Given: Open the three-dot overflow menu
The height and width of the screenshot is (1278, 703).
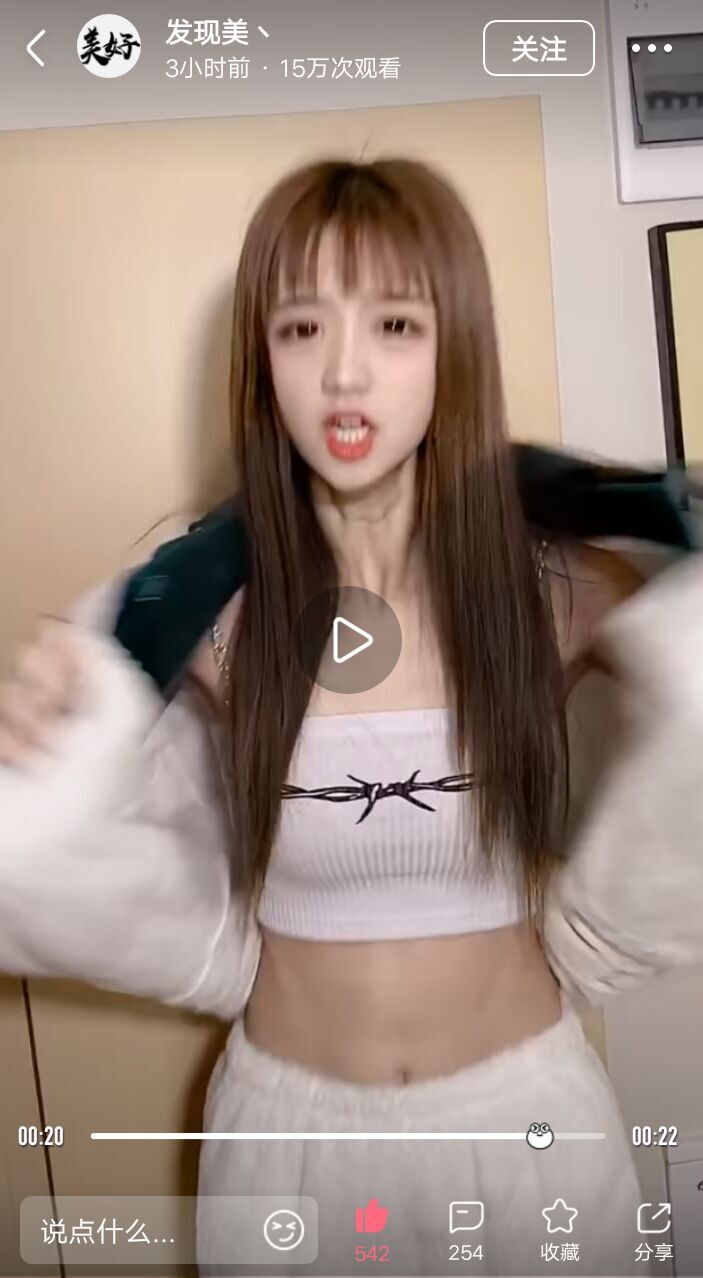Looking at the screenshot, I should pyautogui.click(x=652, y=48).
